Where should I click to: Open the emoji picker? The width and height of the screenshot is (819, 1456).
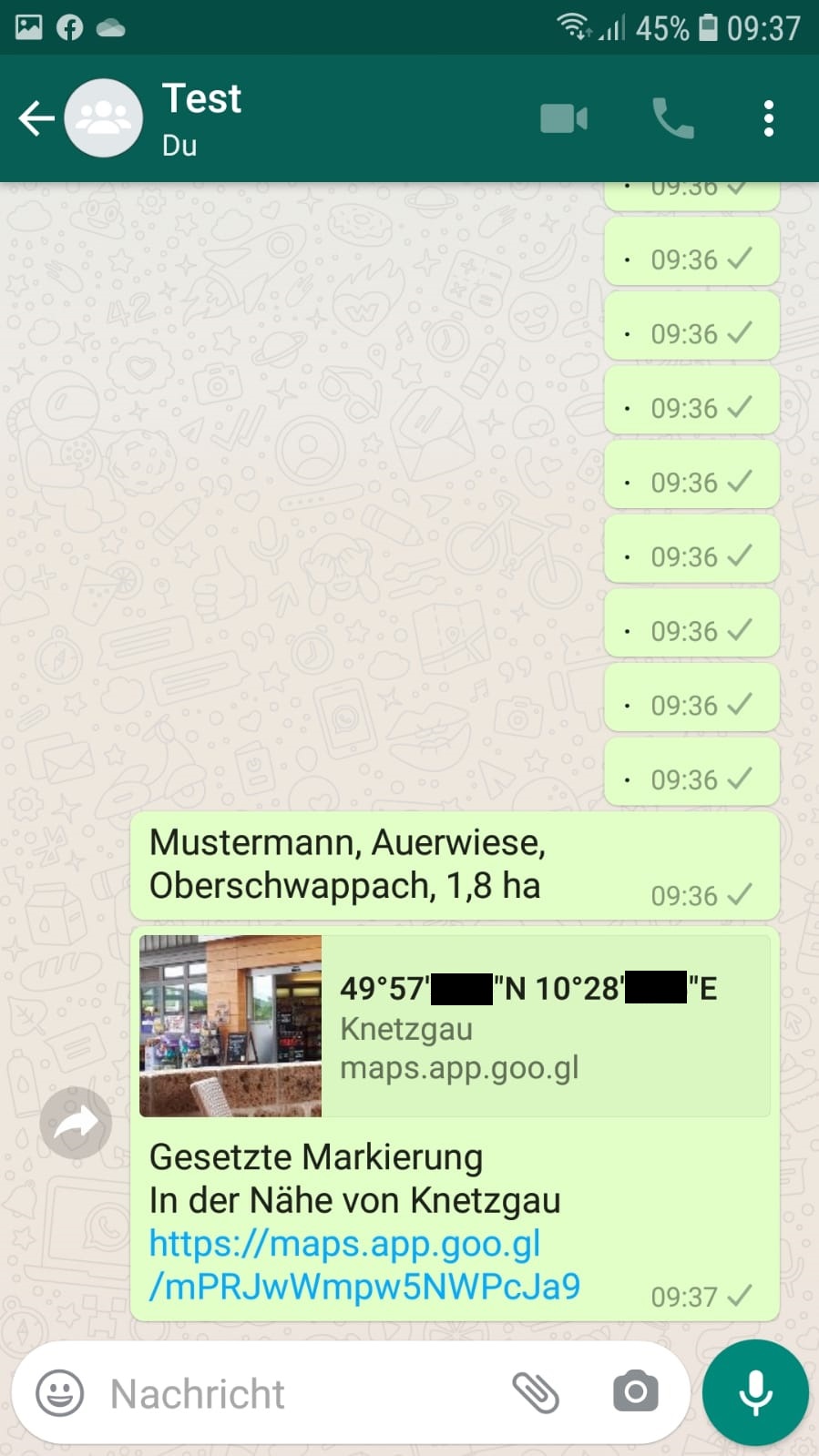tap(60, 1393)
